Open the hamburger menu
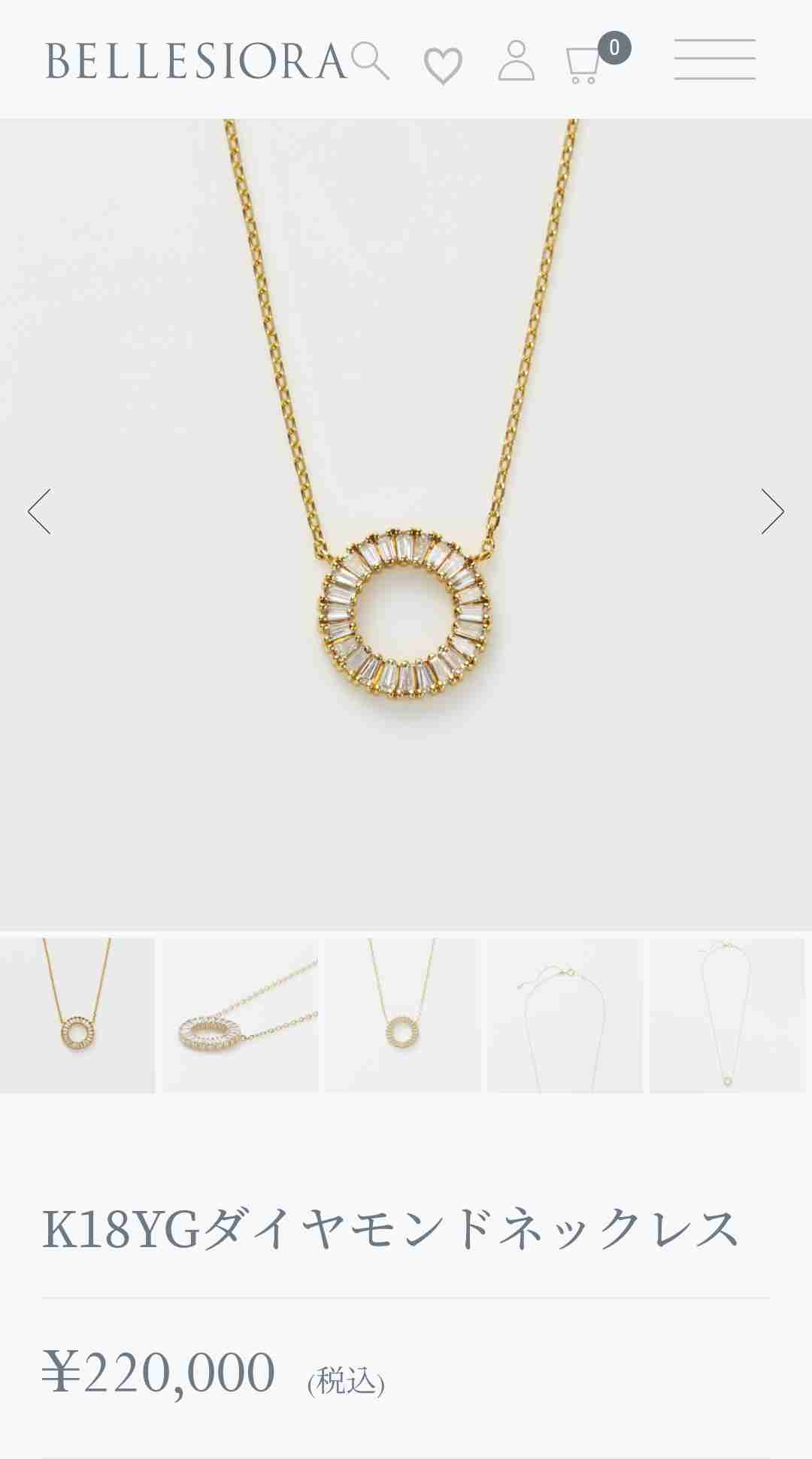Image resolution: width=812 pixels, height=1460 pixels. tap(715, 59)
